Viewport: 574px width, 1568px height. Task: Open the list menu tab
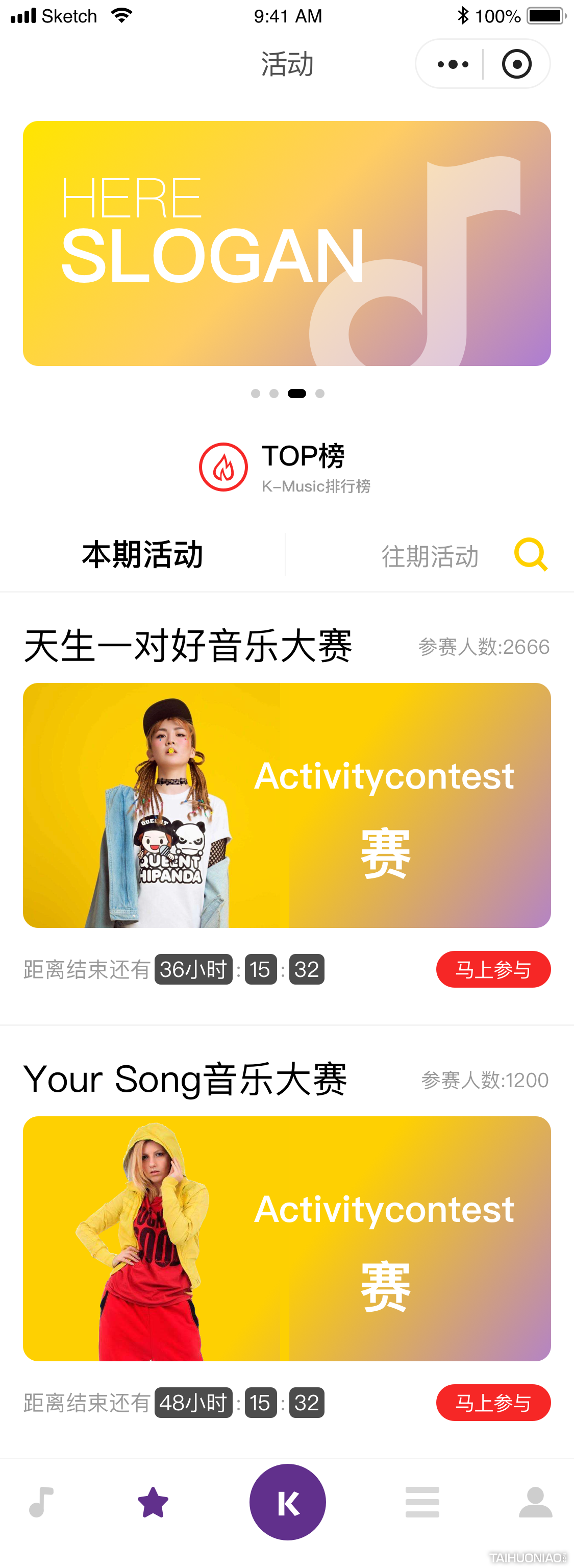pos(422,1502)
